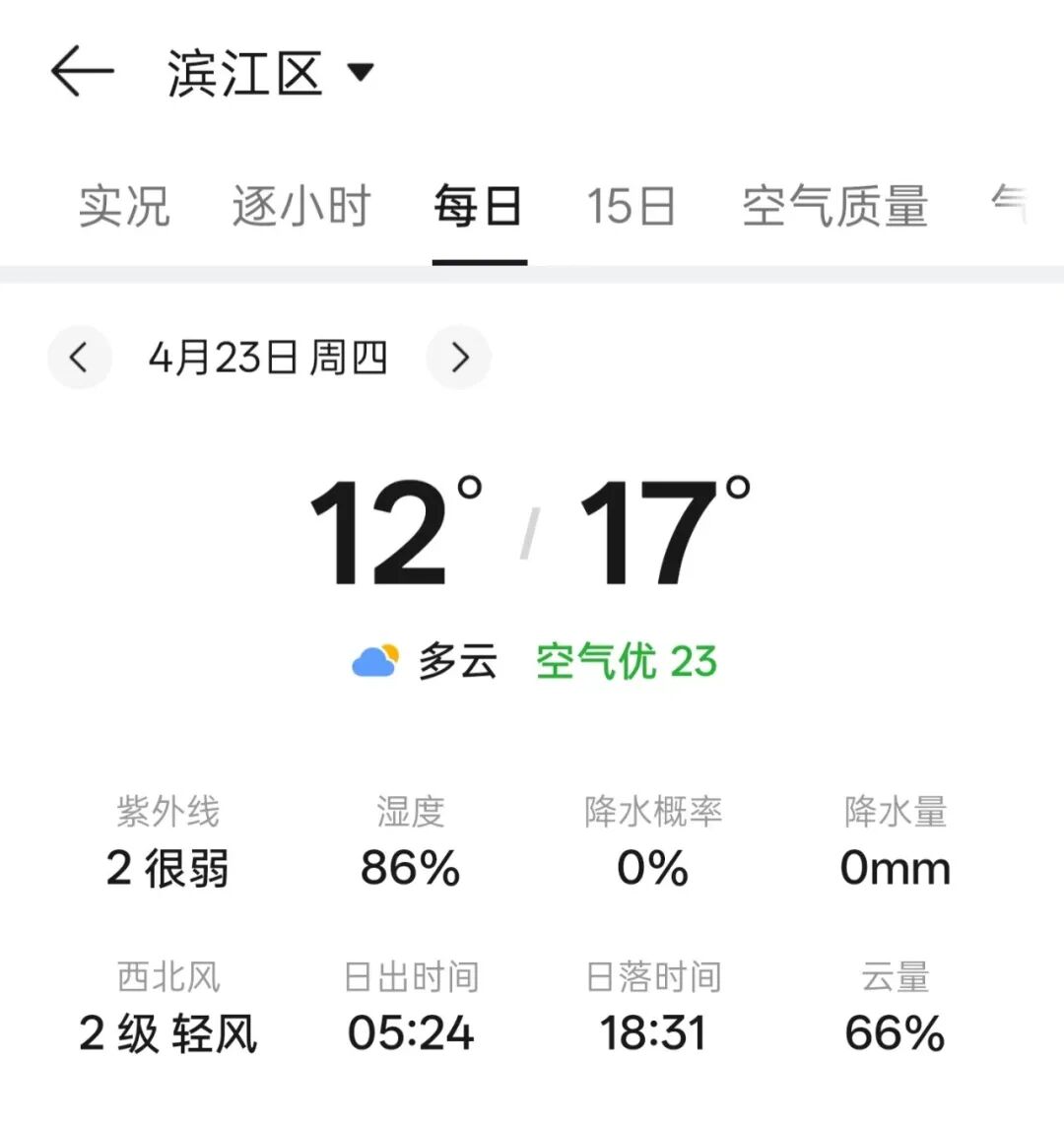Tap the green 空气优 23 air quality link
1064x1127 pixels.
[625, 660]
